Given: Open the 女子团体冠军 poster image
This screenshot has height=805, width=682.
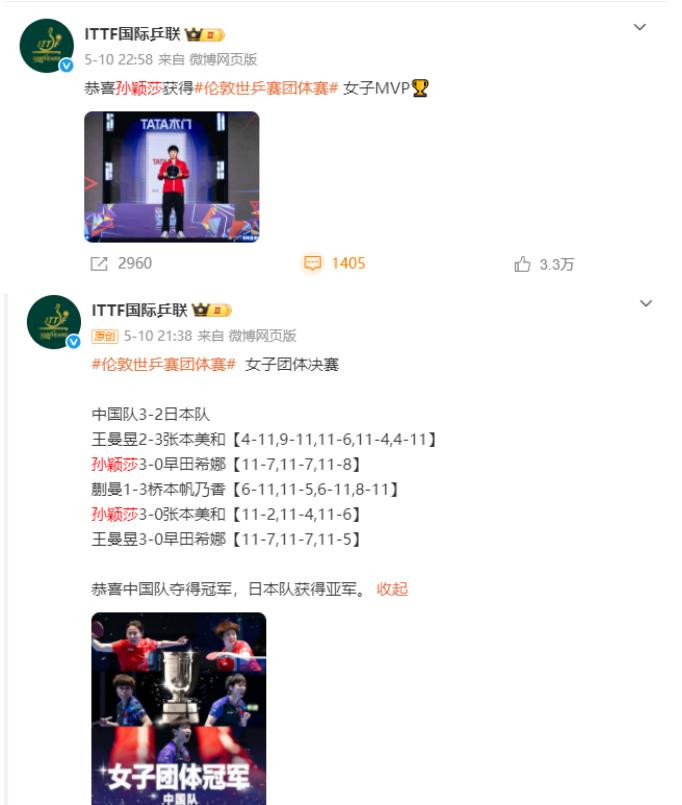Looking at the screenshot, I should tap(179, 708).
